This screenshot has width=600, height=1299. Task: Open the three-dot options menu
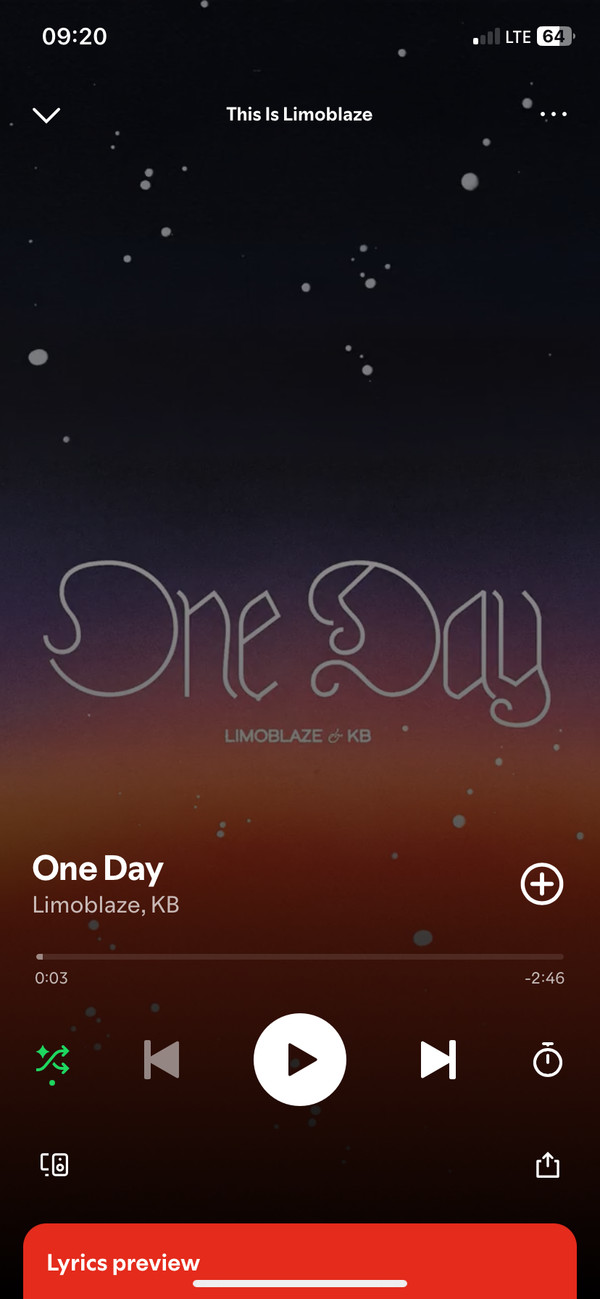553,115
